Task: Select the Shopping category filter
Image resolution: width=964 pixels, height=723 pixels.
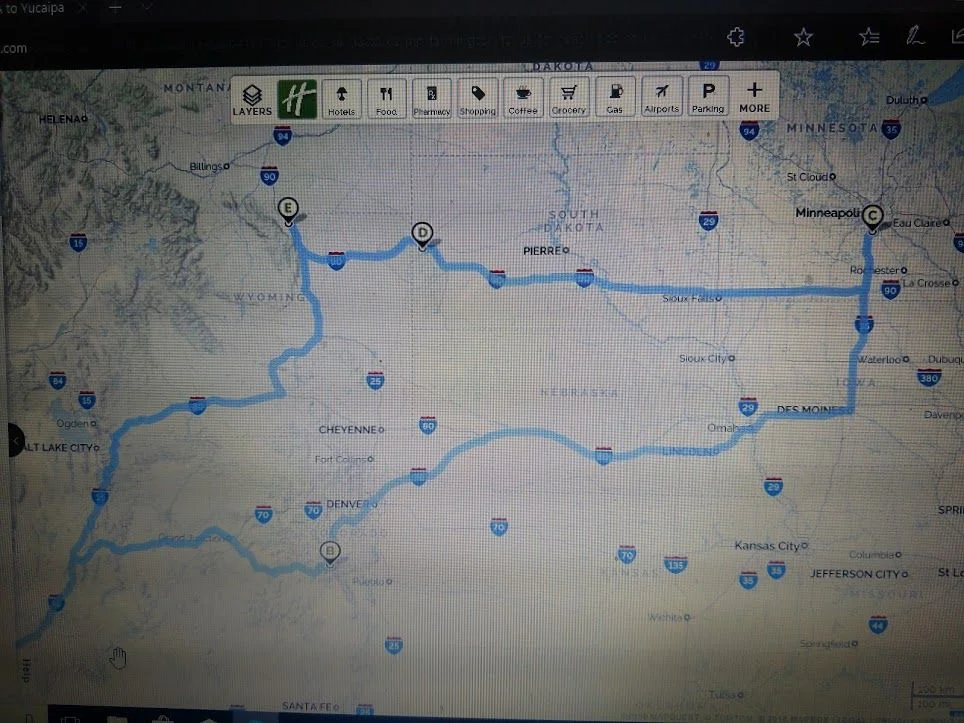Action: (478, 98)
